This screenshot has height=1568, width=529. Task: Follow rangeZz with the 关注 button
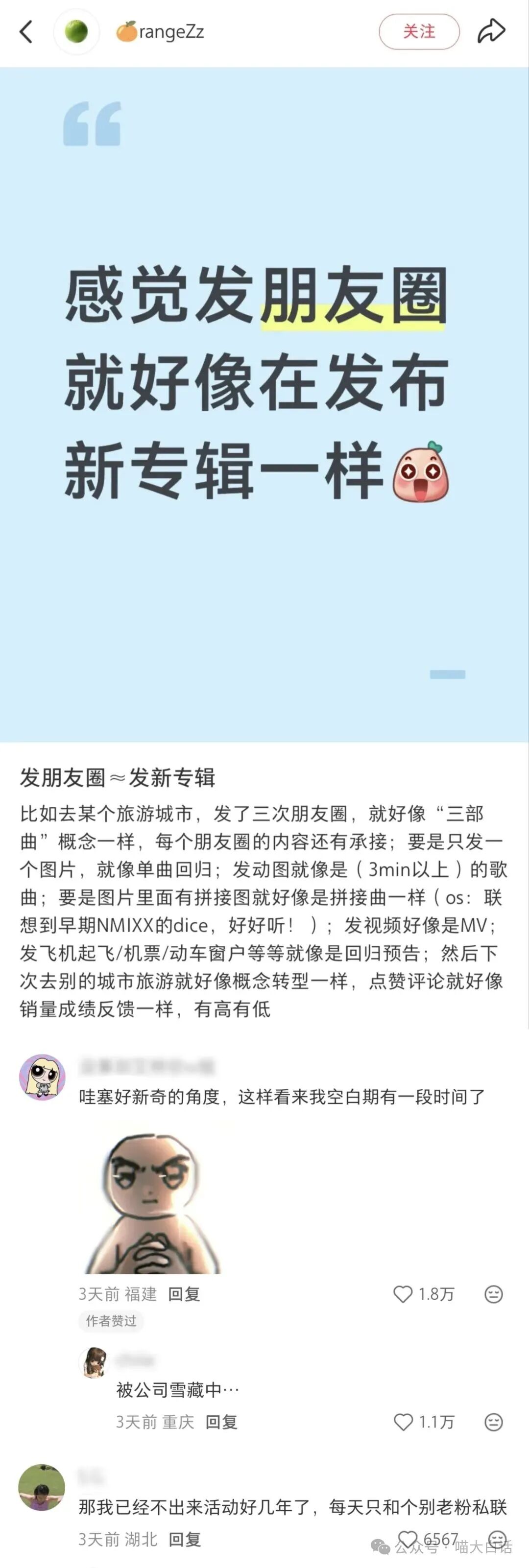[x=419, y=32]
